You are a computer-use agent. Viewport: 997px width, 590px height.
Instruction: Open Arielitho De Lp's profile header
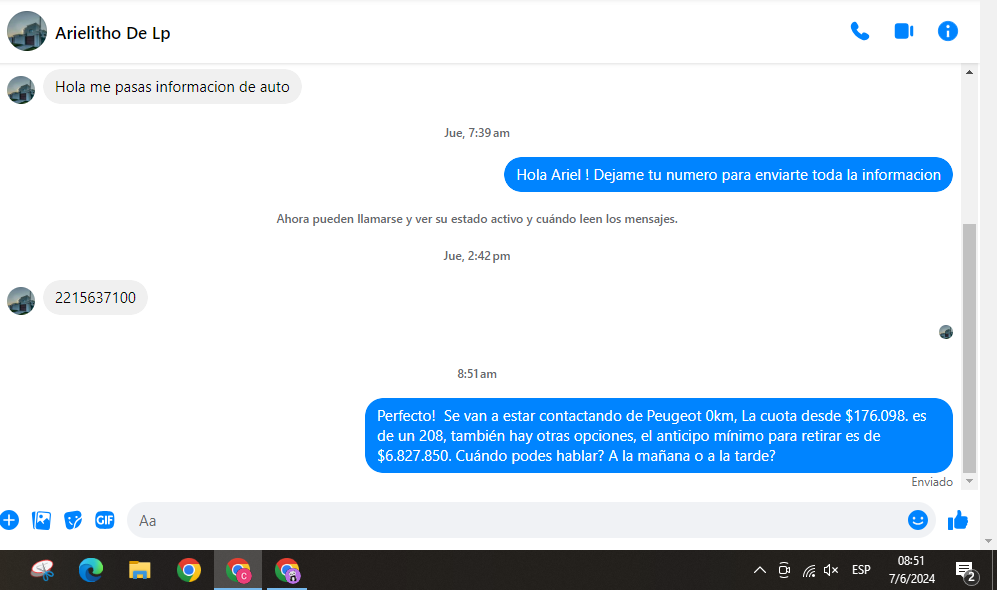(112, 33)
